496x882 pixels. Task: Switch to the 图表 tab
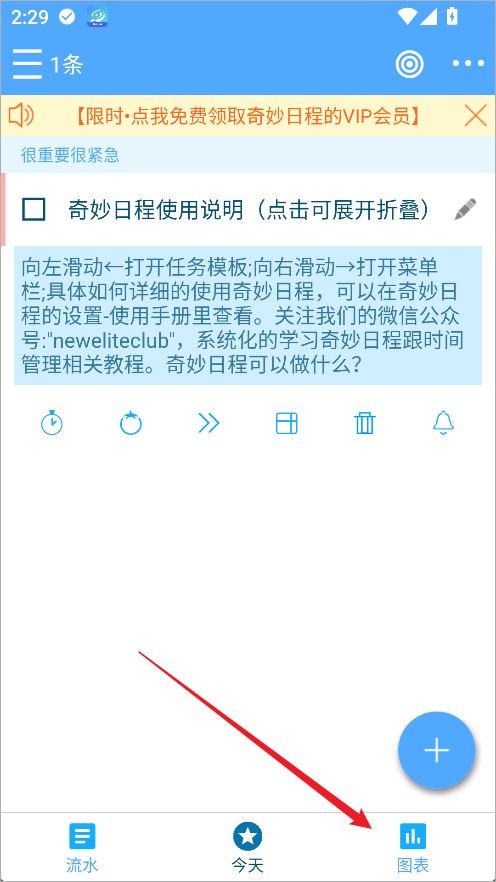(x=413, y=848)
